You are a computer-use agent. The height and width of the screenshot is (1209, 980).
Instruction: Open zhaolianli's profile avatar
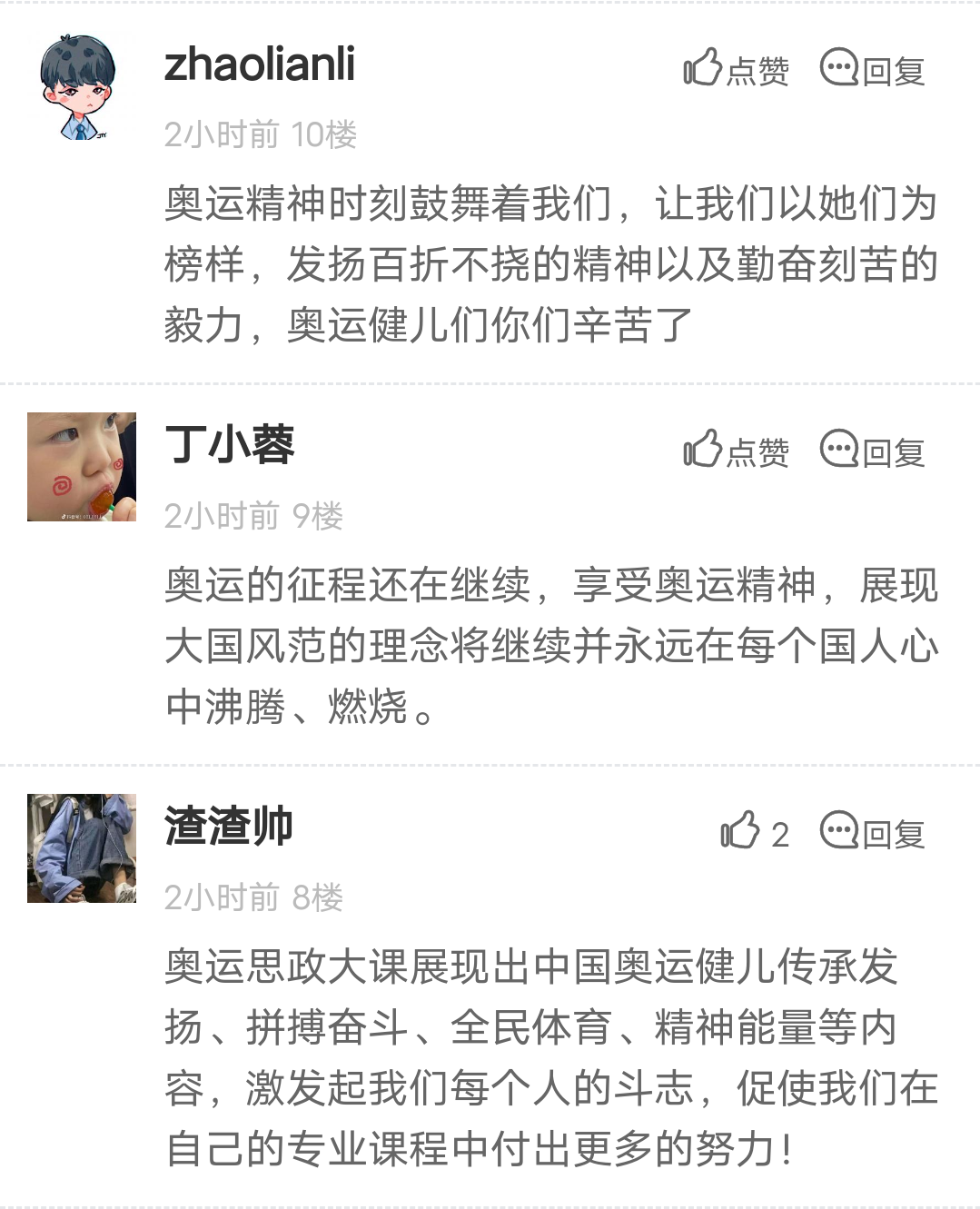coord(80,87)
